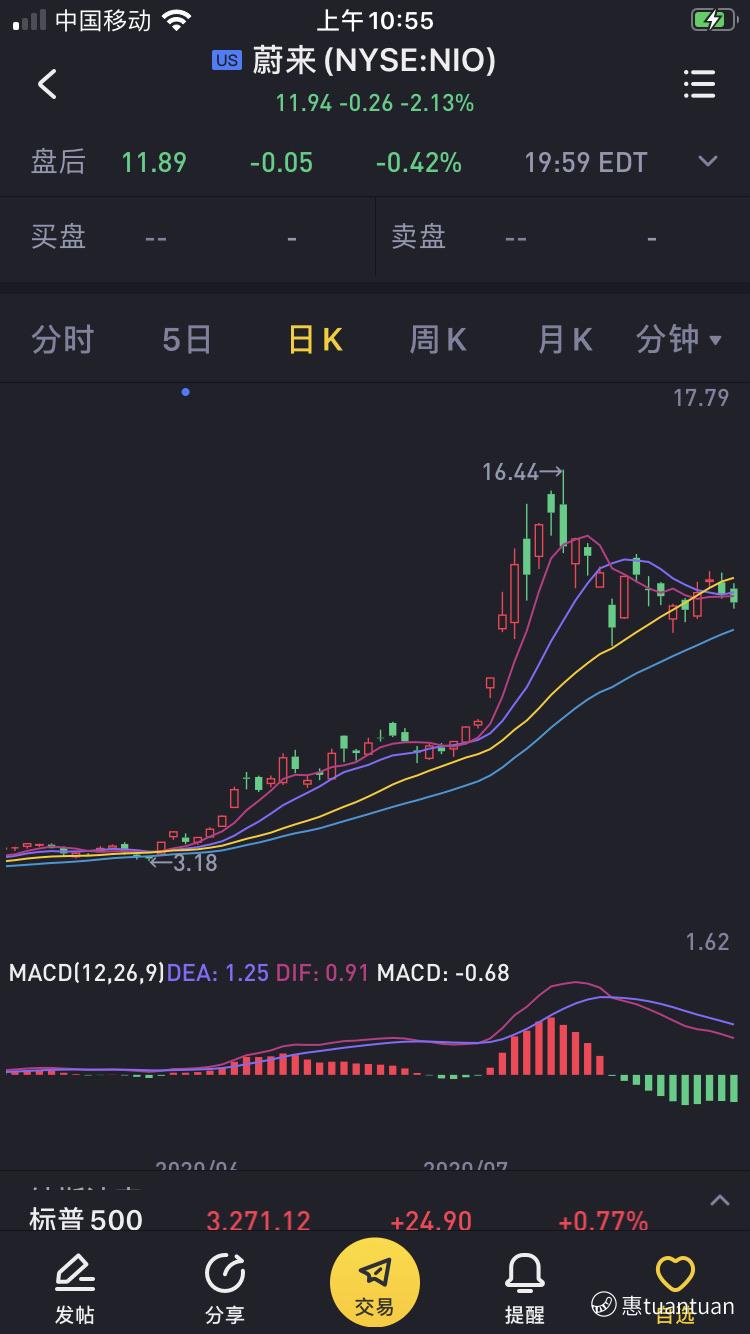Select the 日K chart tab

tap(315, 340)
